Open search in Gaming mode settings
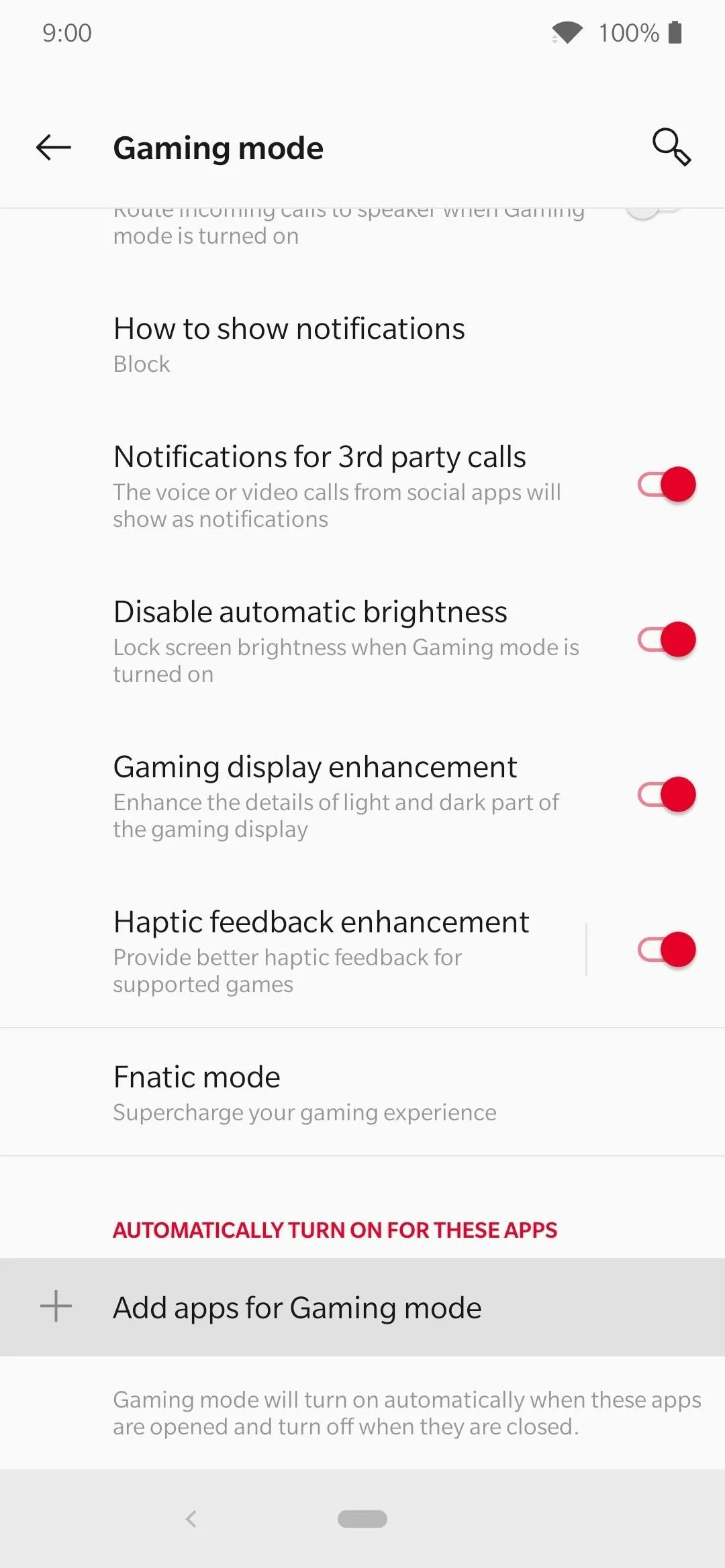The width and height of the screenshot is (725, 1568). tap(671, 147)
